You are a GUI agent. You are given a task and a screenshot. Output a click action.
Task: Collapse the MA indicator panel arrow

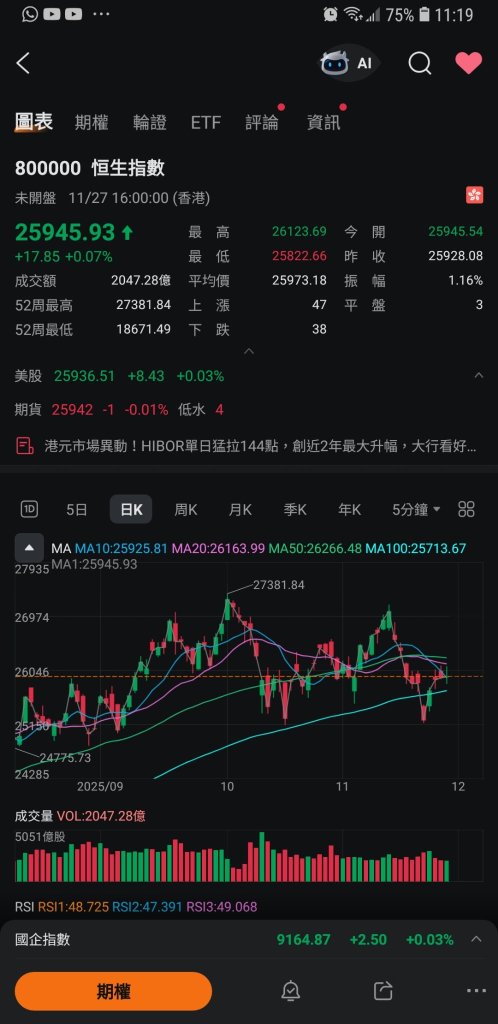(29, 548)
